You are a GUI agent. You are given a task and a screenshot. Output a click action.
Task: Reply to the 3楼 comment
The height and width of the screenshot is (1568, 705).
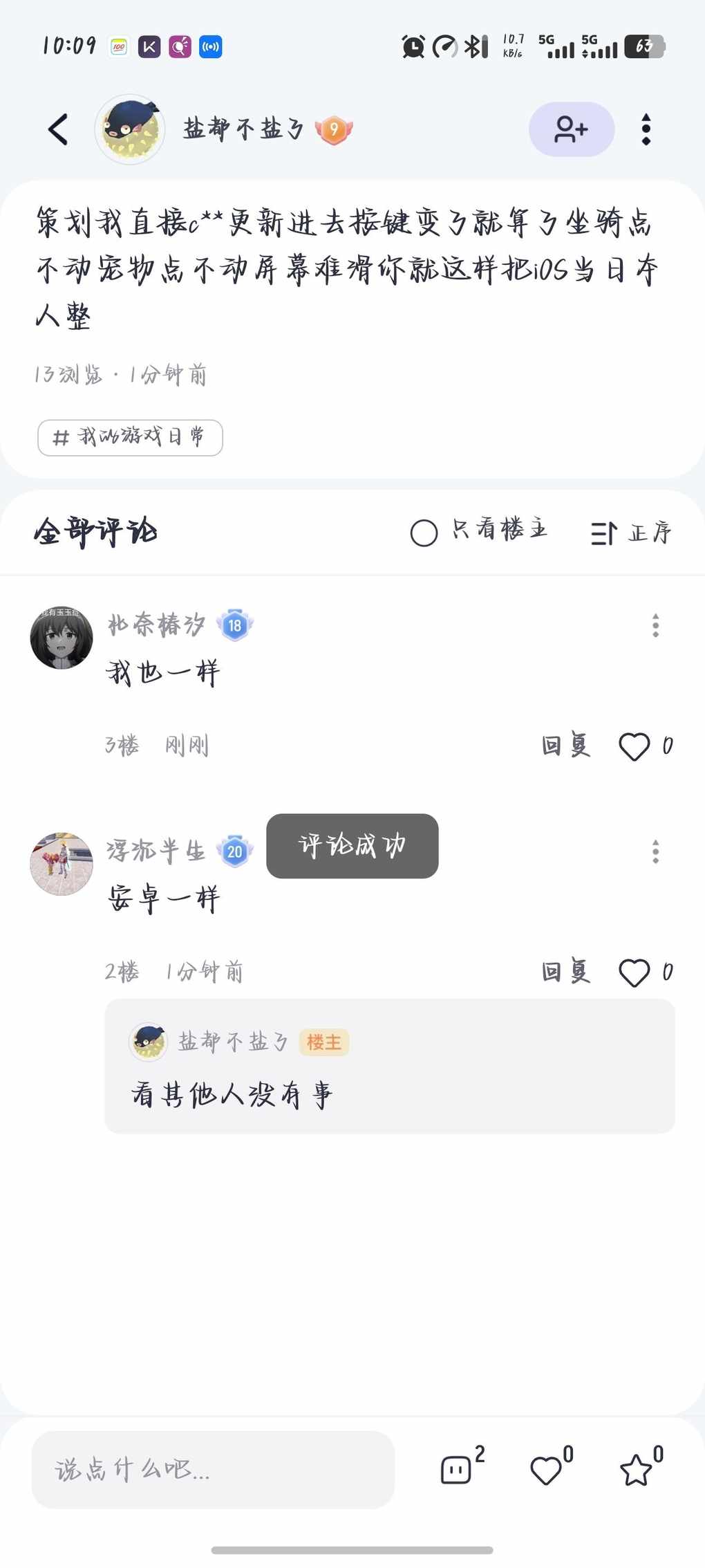tap(565, 746)
